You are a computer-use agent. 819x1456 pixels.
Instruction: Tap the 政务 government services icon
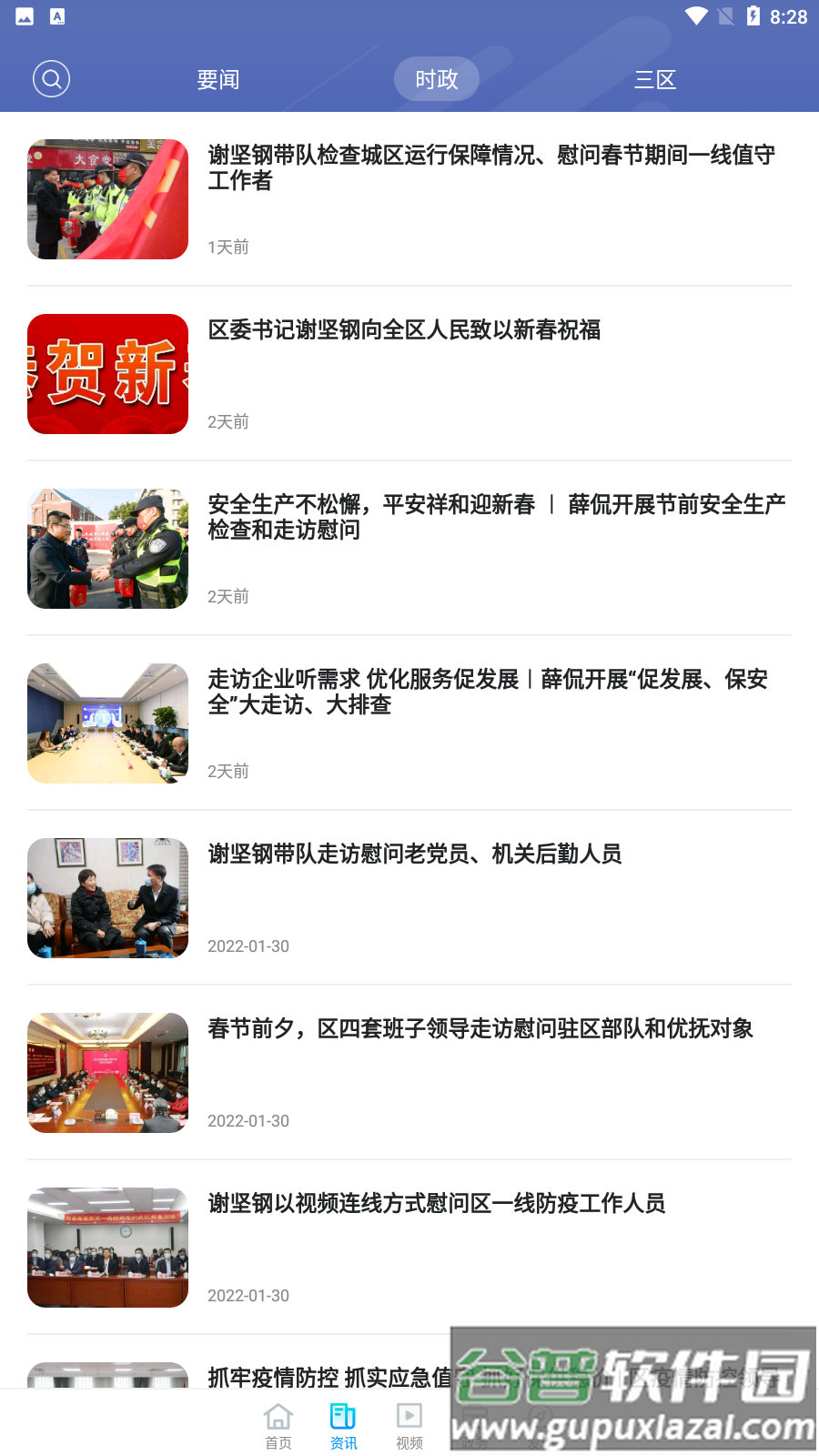474,1422
